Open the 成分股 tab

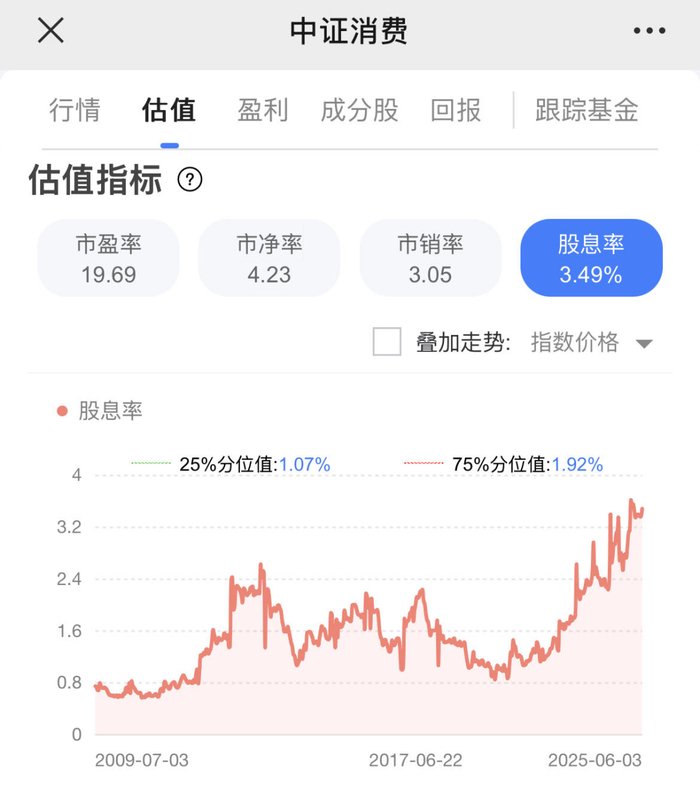[x=359, y=110]
